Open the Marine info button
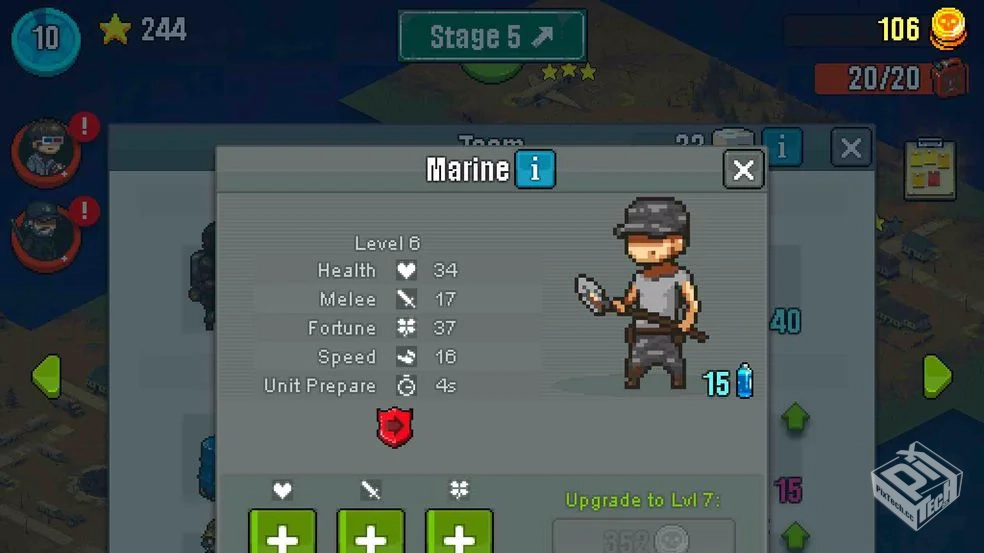Screen dimensions: 984x553 click(x=535, y=170)
